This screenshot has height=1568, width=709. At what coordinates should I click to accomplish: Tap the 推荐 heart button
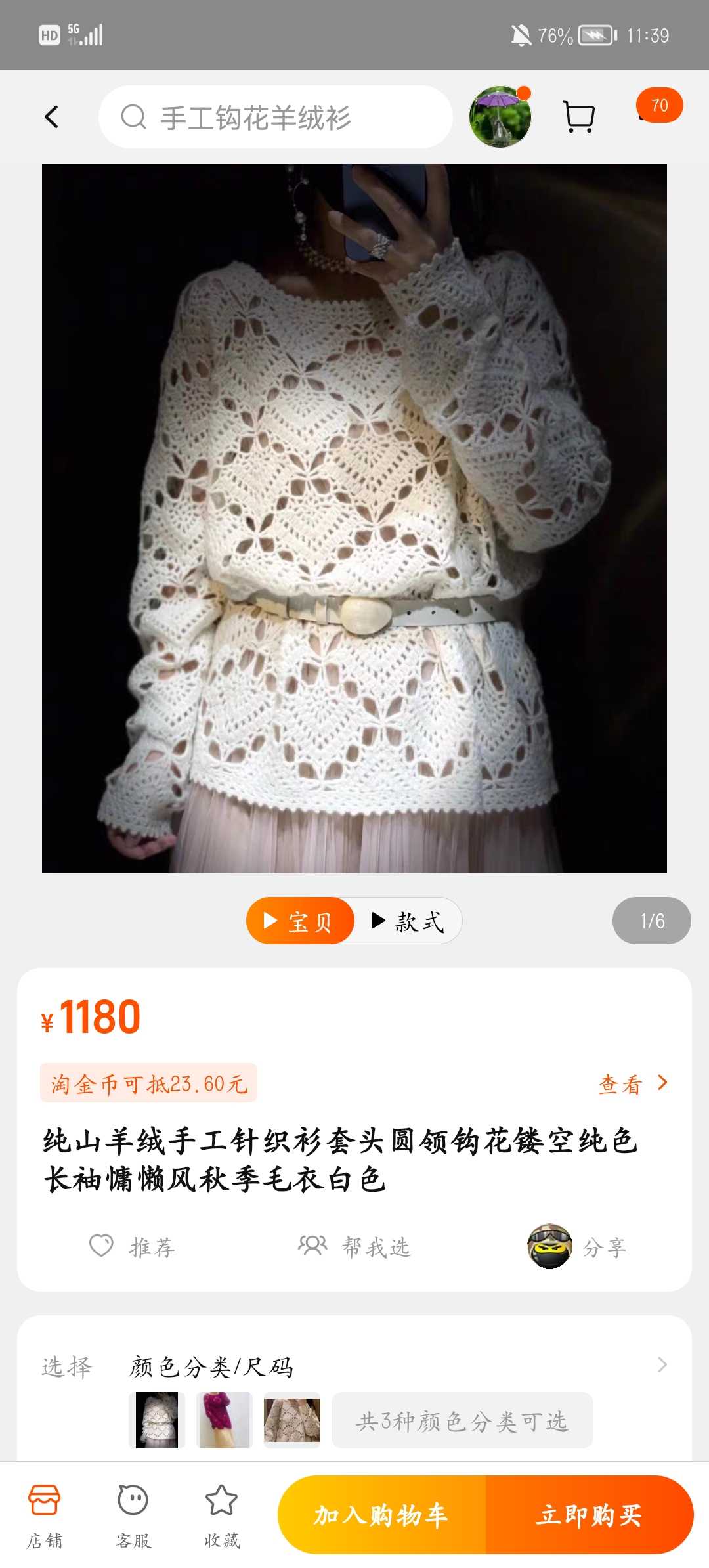point(132,1246)
